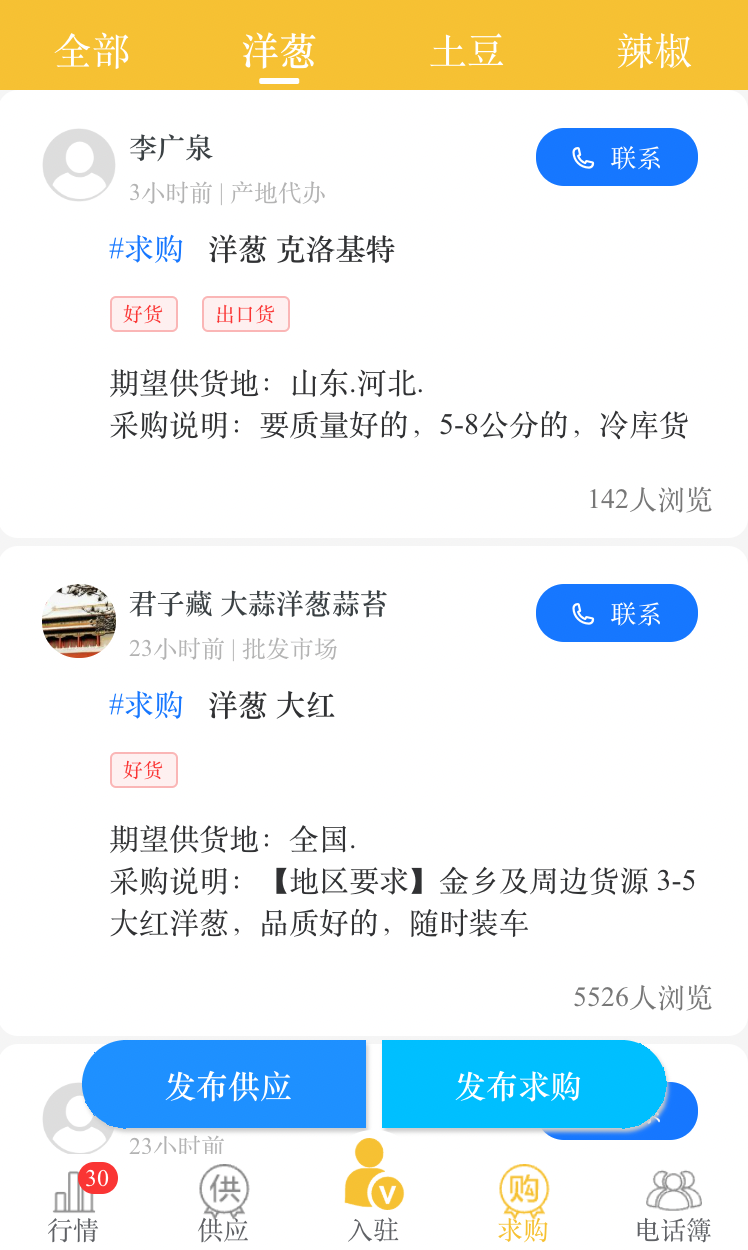Toggle the 好货 tag on 君子藏's post

(x=143, y=769)
